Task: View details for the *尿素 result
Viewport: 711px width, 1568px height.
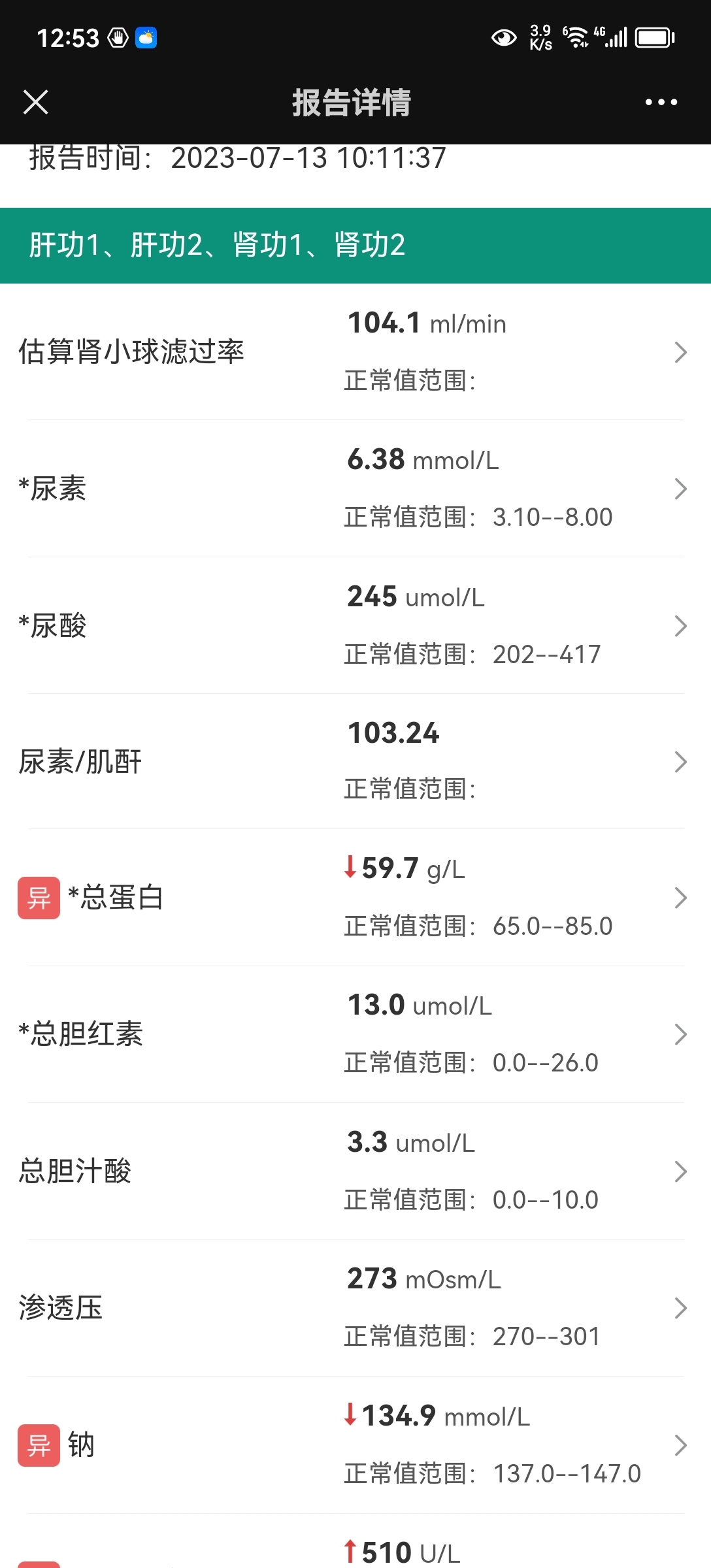Action: click(x=355, y=489)
